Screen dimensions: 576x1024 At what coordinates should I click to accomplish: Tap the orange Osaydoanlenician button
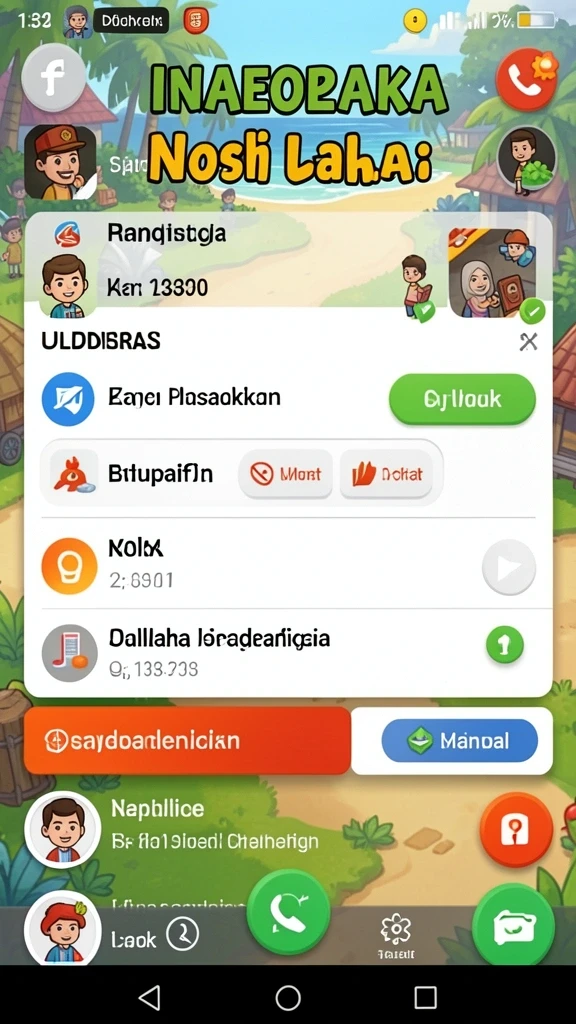pyautogui.click(x=187, y=741)
